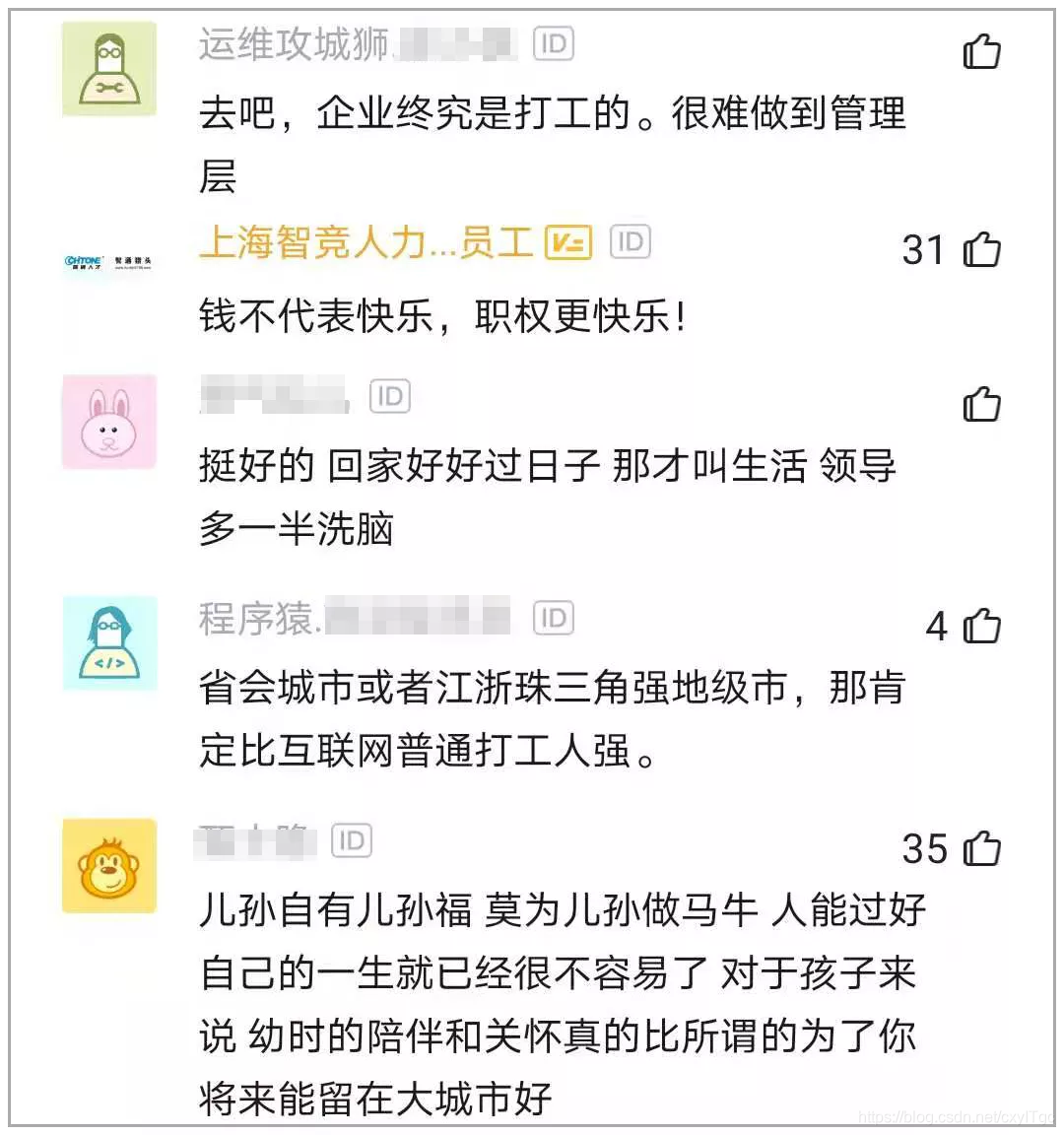Click the pink rabbit avatar
The image size is (1064, 1135).
(x=108, y=422)
